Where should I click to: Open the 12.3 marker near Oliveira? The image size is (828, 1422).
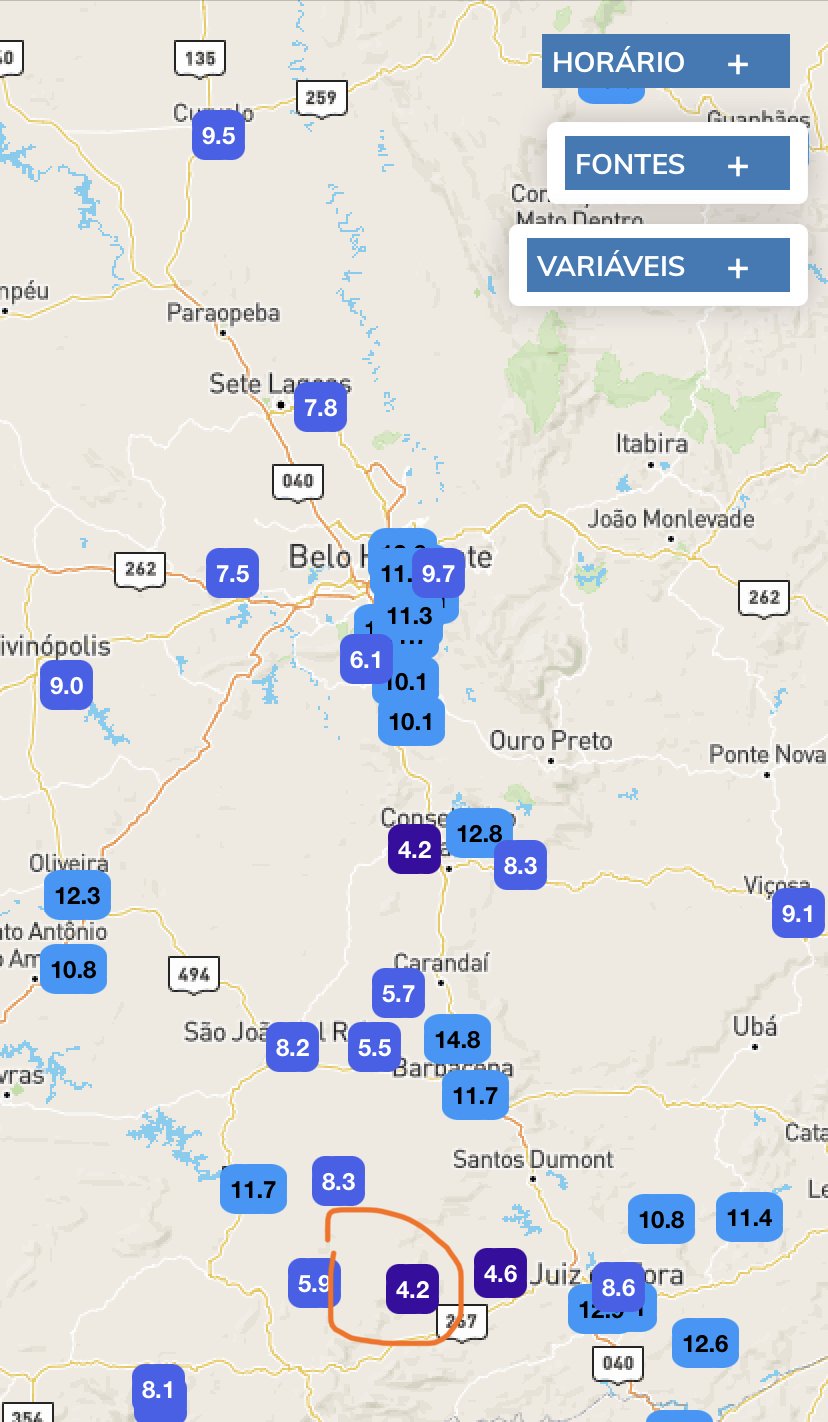(x=77, y=895)
